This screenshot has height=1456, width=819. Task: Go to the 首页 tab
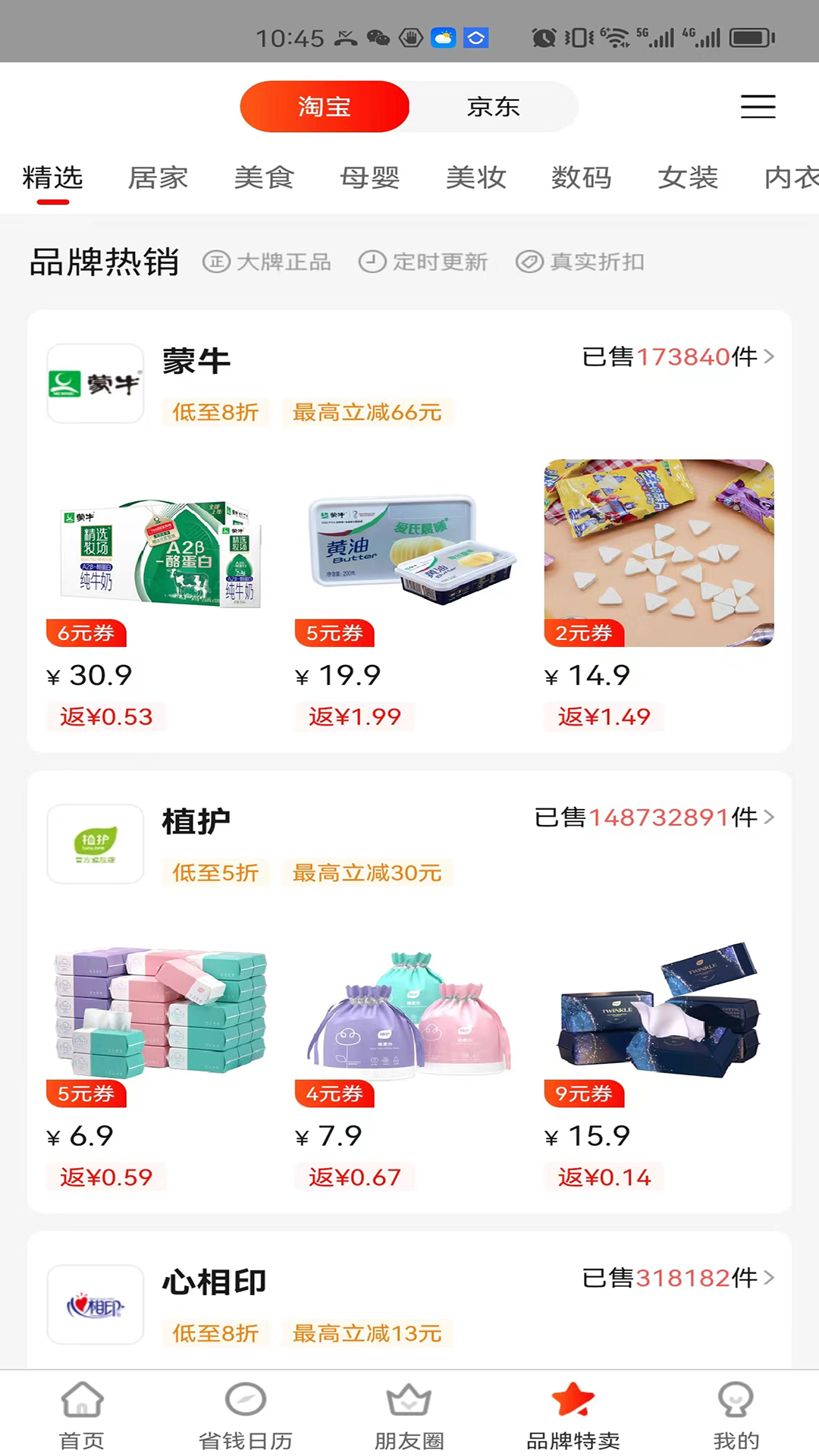[82, 1414]
